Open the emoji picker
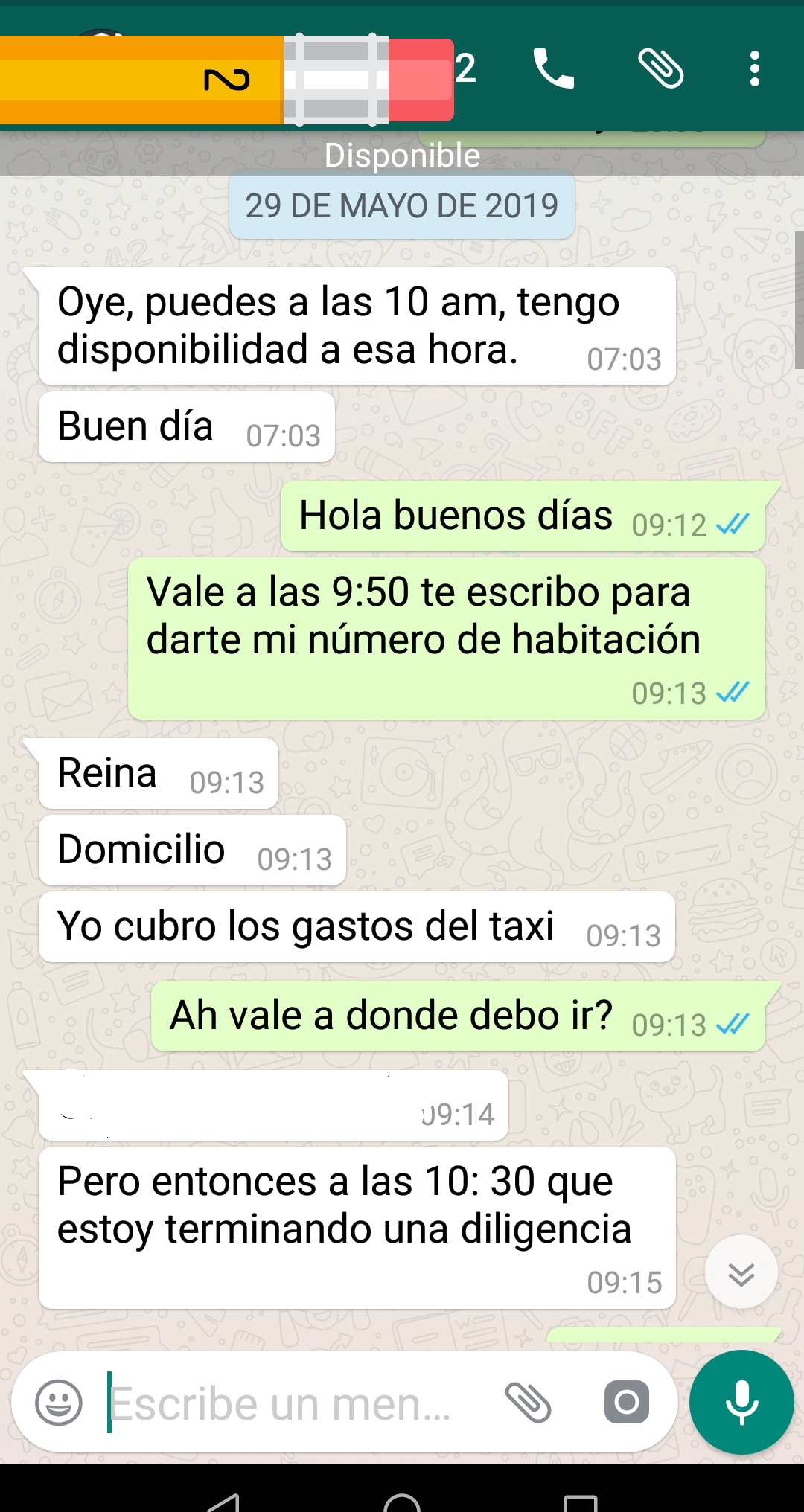 (59, 1403)
